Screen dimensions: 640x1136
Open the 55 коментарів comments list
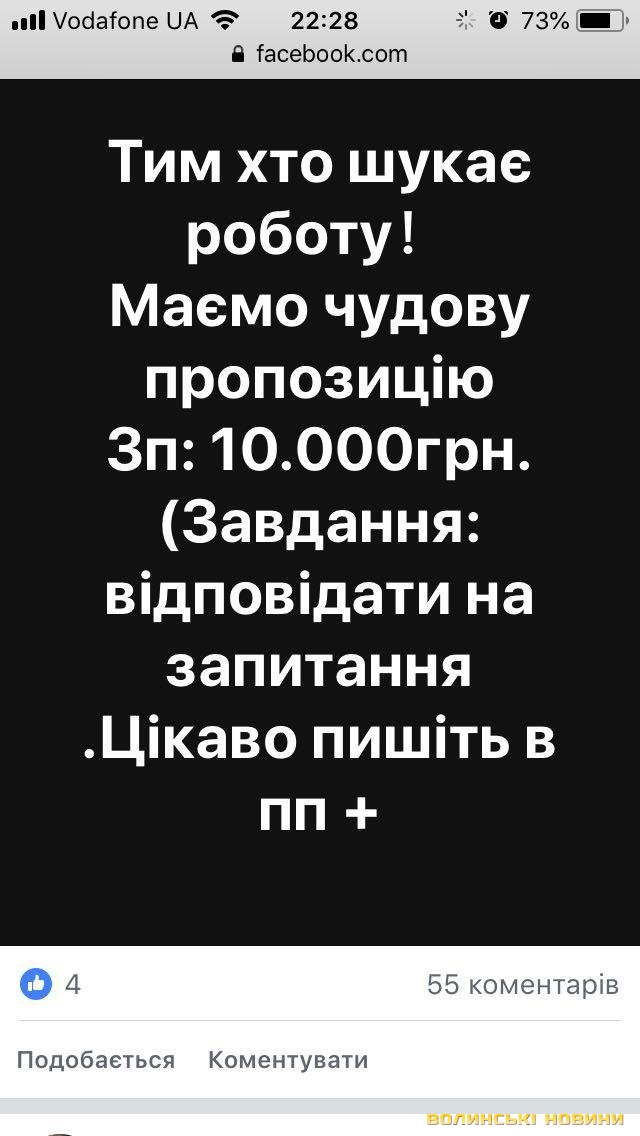pos(522,985)
